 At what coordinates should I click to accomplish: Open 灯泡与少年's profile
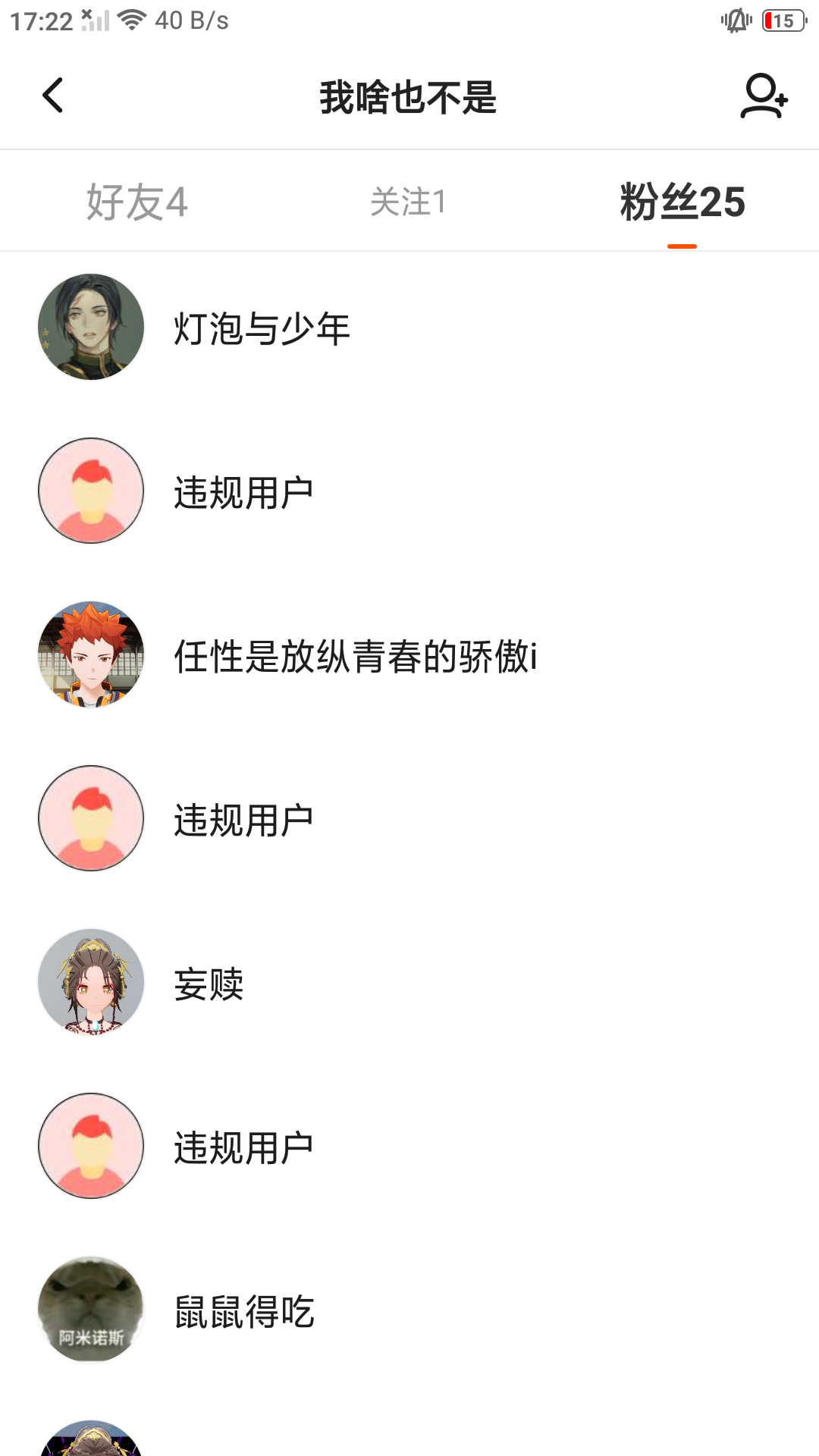click(262, 328)
